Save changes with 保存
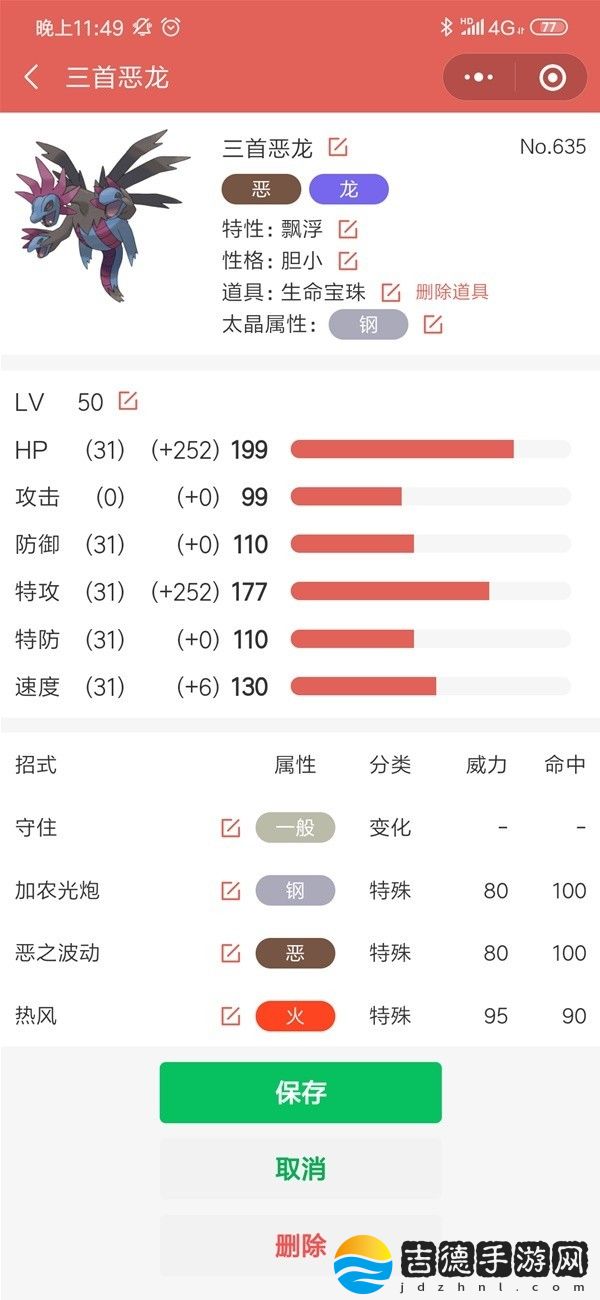Image resolution: width=600 pixels, height=1300 pixels. coord(300,1092)
